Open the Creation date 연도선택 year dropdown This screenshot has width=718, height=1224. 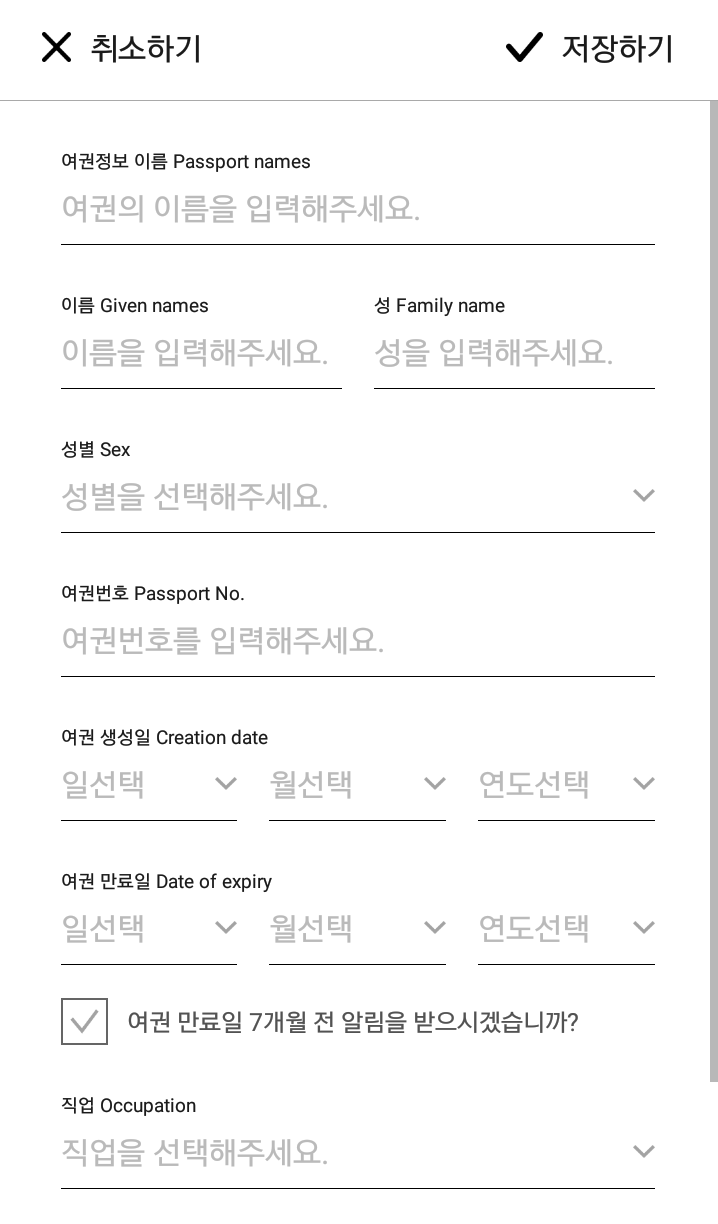pos(566,785)
